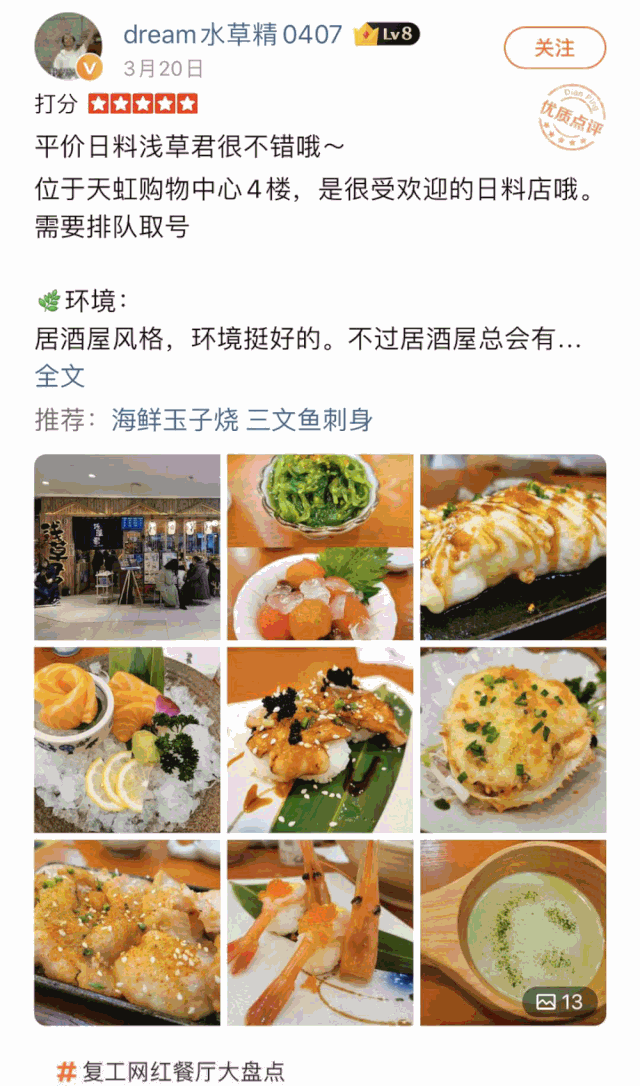Open the soup photo showing 13 images
The width and height of the screenshot is (640, 1086).
point(513,932)
